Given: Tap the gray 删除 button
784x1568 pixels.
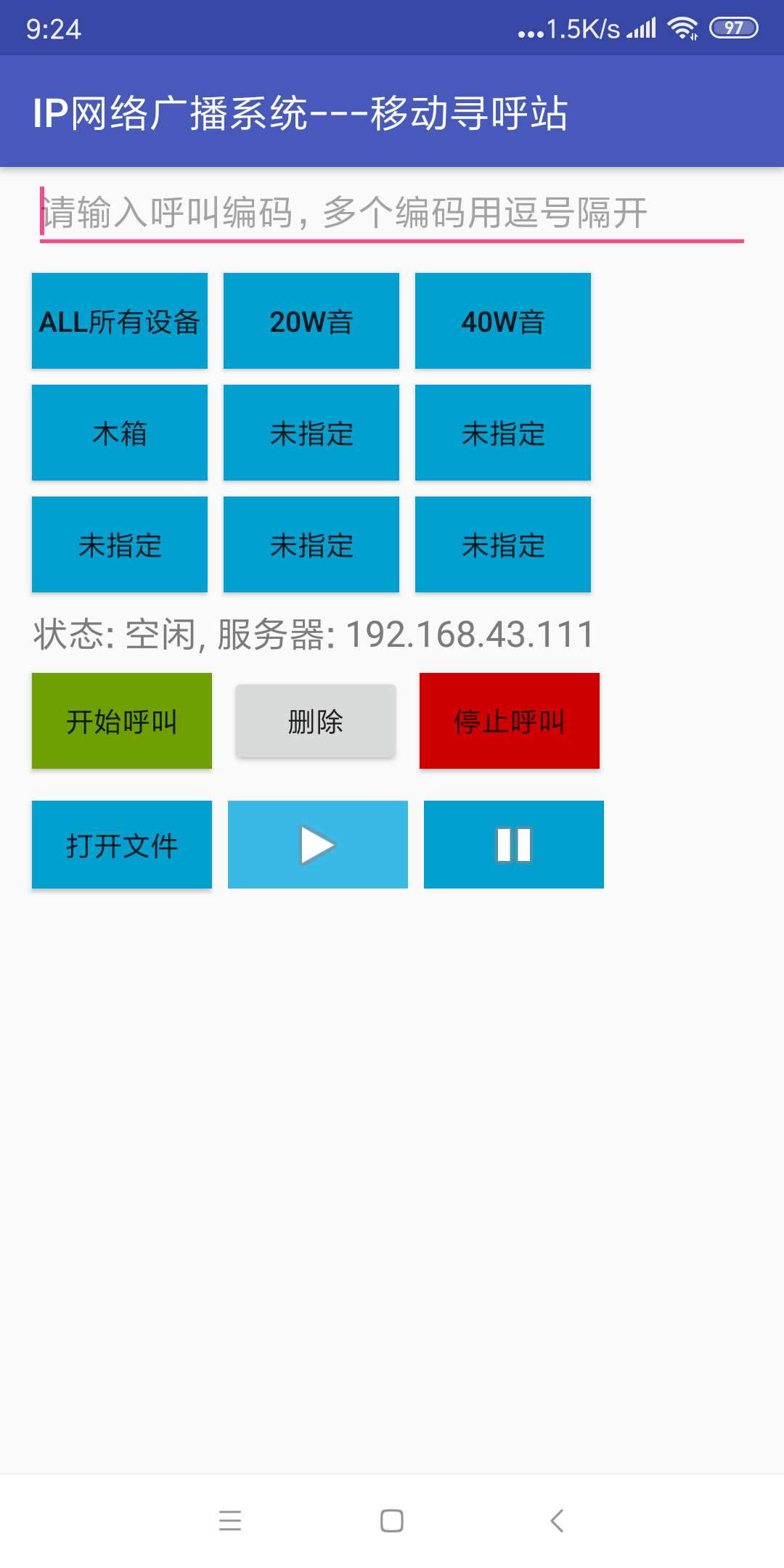Looking at the screenshot, I should [316, 721].
